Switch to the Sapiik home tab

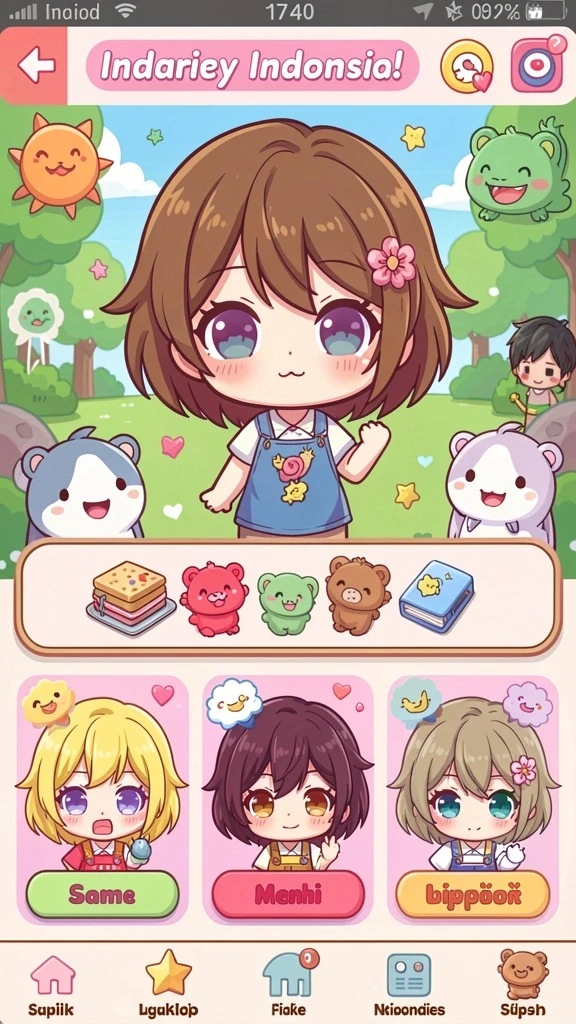52,984
